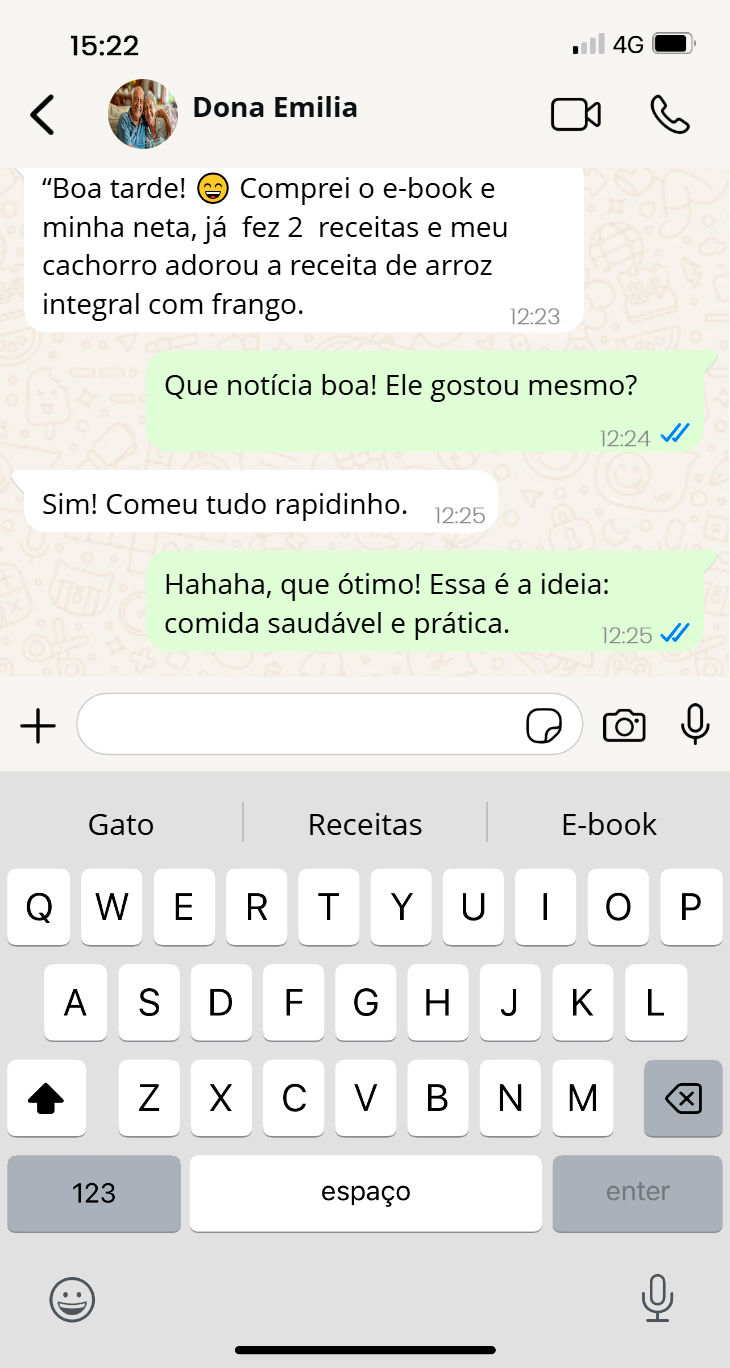Pick the E-book word suggestion
Image resolution: width=730 pixels, height=1368 pixels.
click(609, 825)
